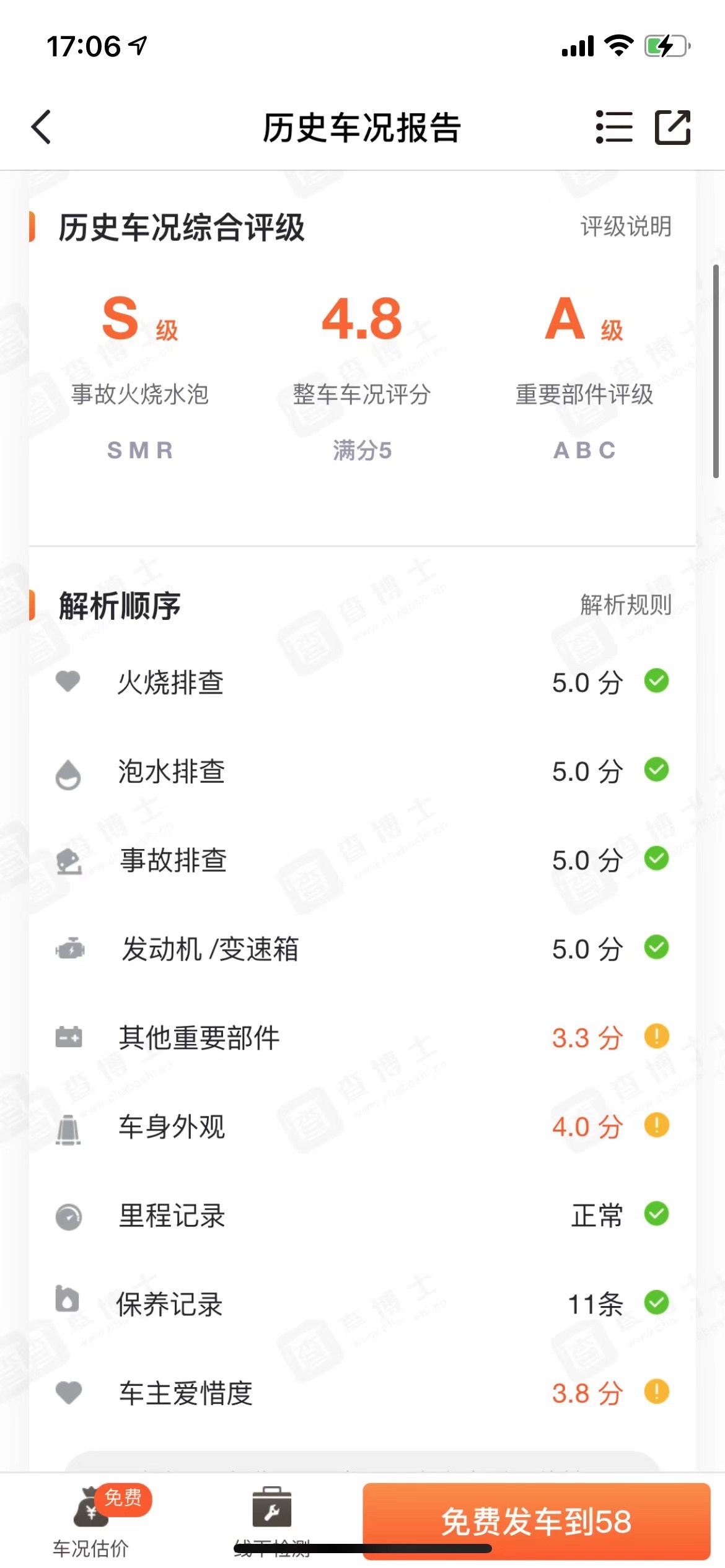View 车主爱惜度 owner care score

(x=362, y=1393)
